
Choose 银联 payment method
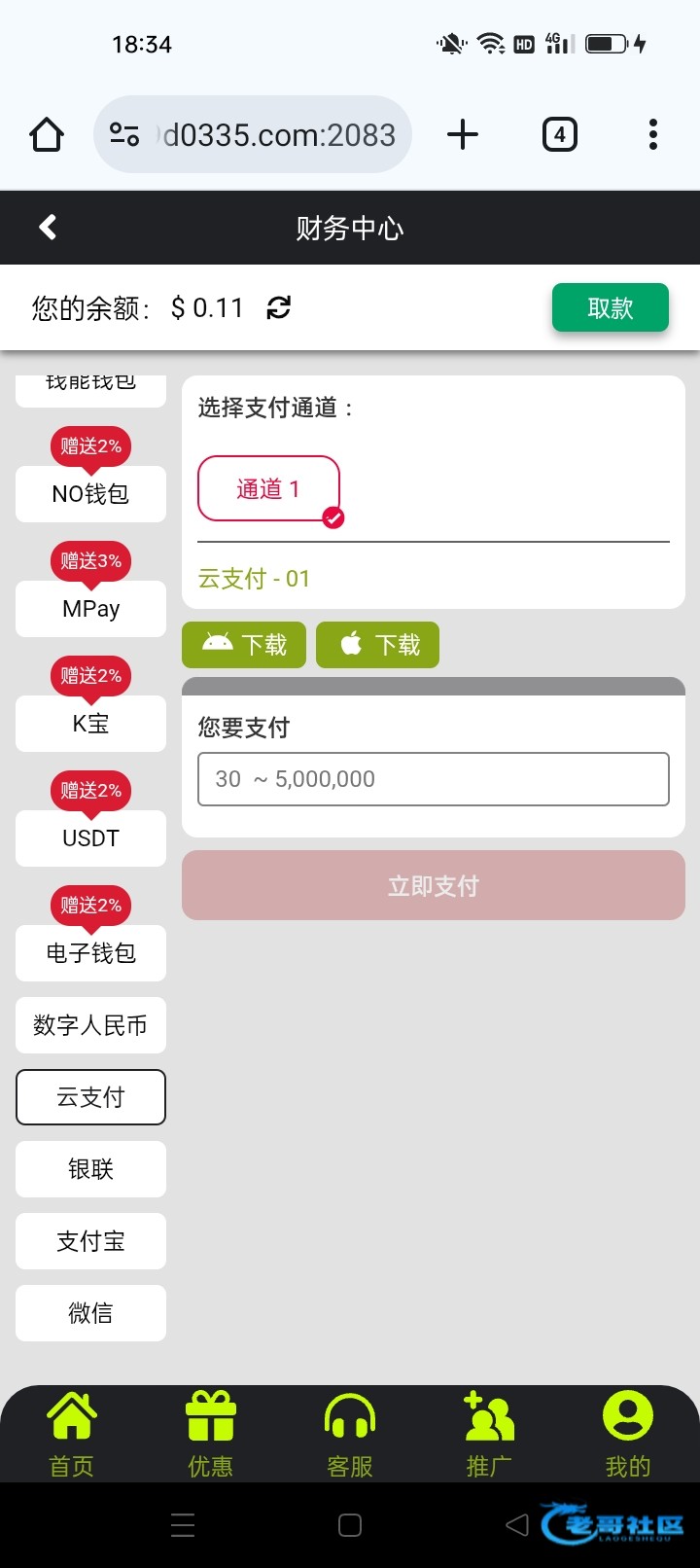pyautogui.click(x=90, y=1169)
